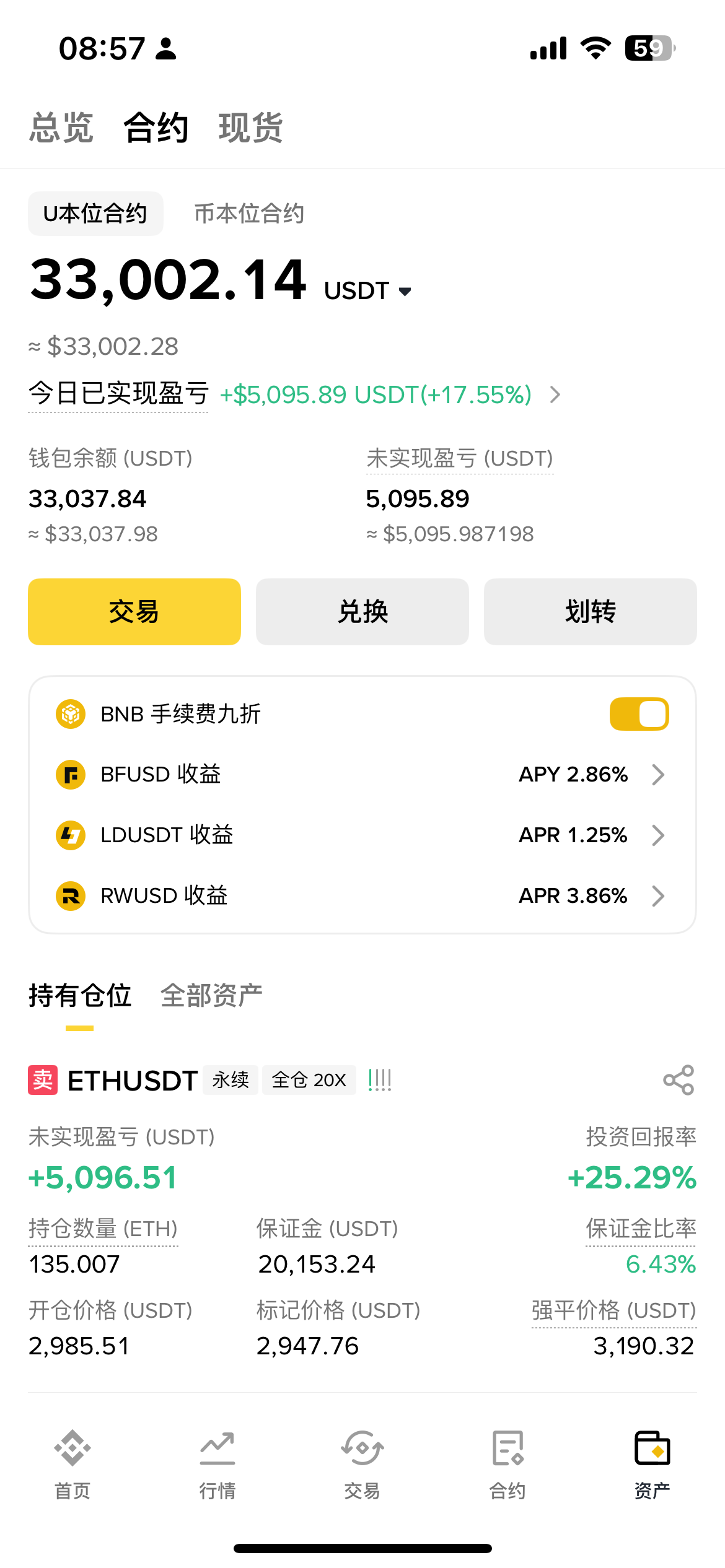The width and height of the screenshot is (725, 1568).
Task: Open RWUSD 收益 row
Action: (x=362, y=895)
